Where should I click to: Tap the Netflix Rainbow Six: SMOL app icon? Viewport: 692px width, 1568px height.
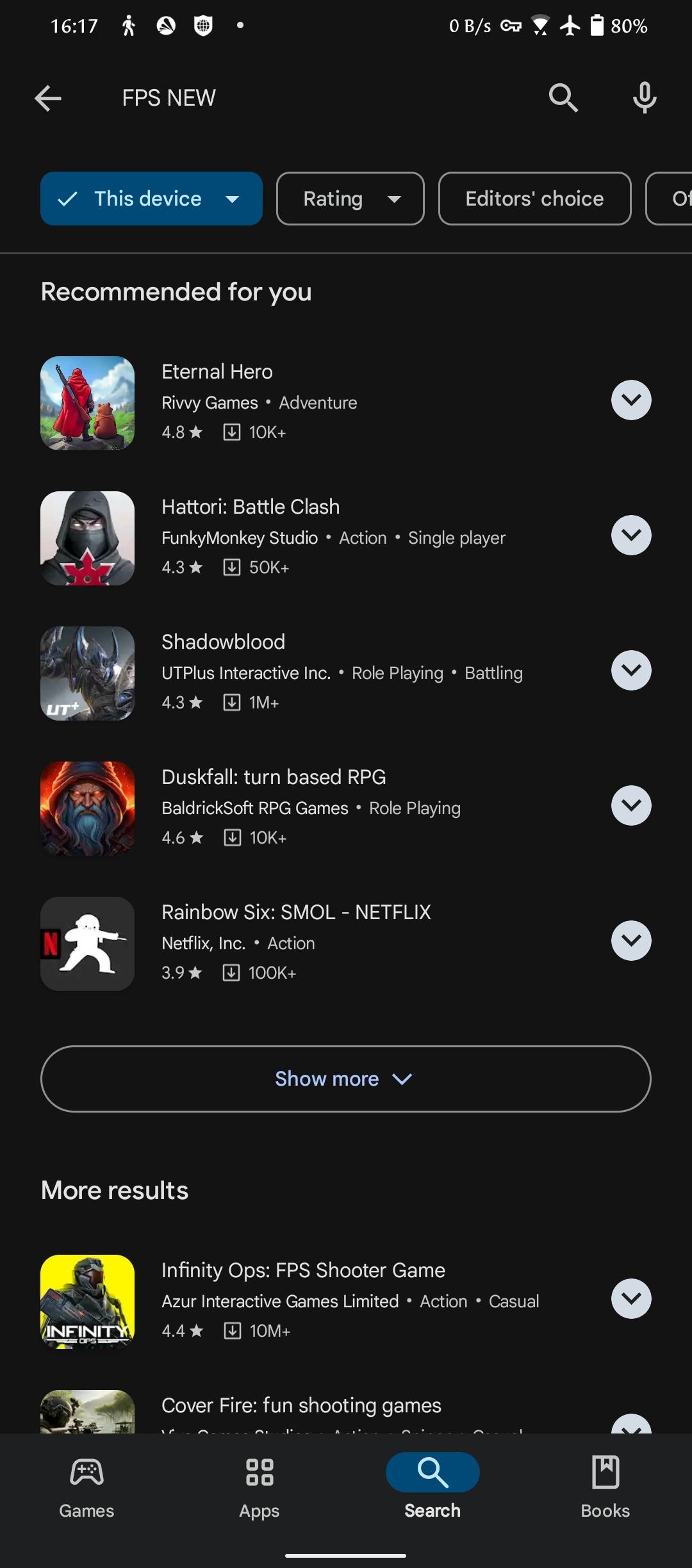click(87, 943)
